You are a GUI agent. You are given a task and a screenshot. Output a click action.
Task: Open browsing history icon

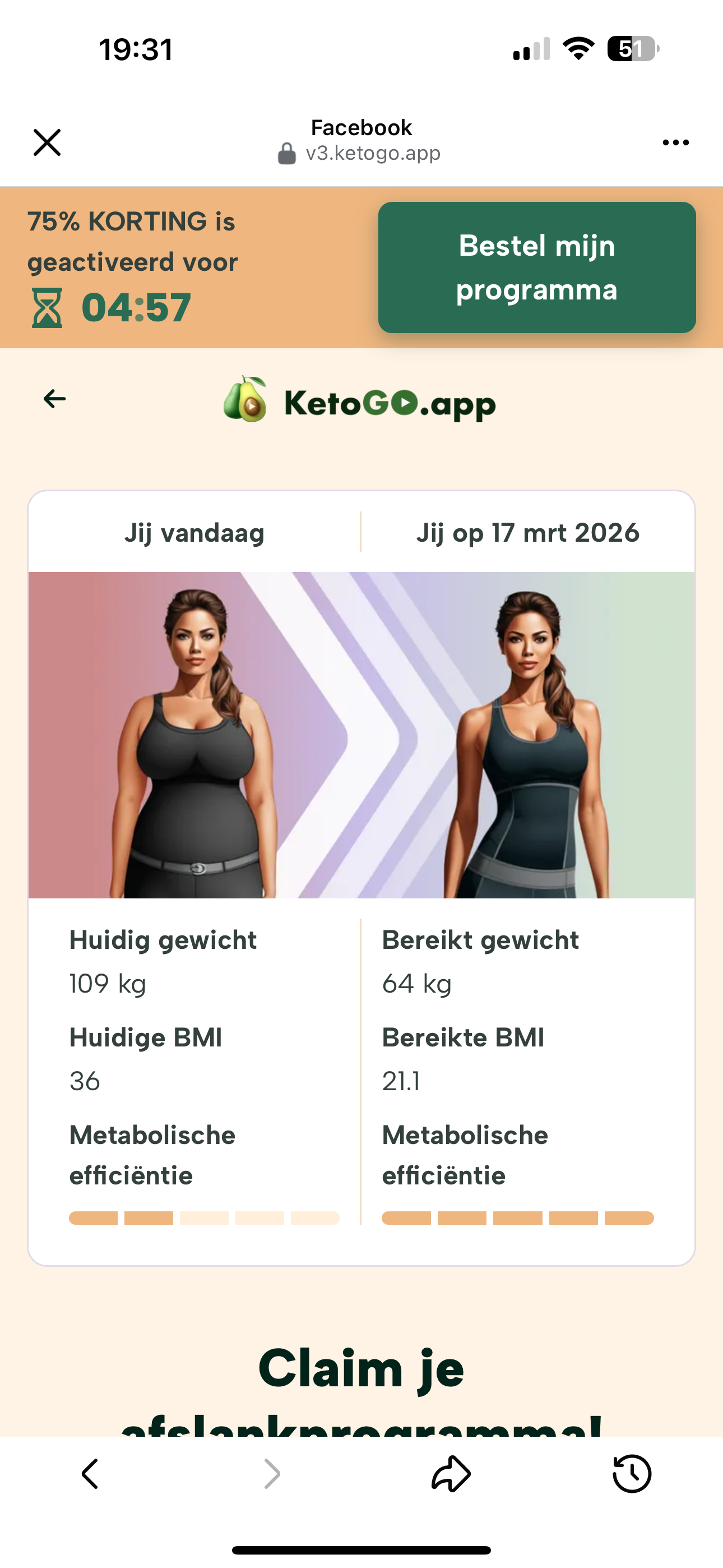[632, 1474]
